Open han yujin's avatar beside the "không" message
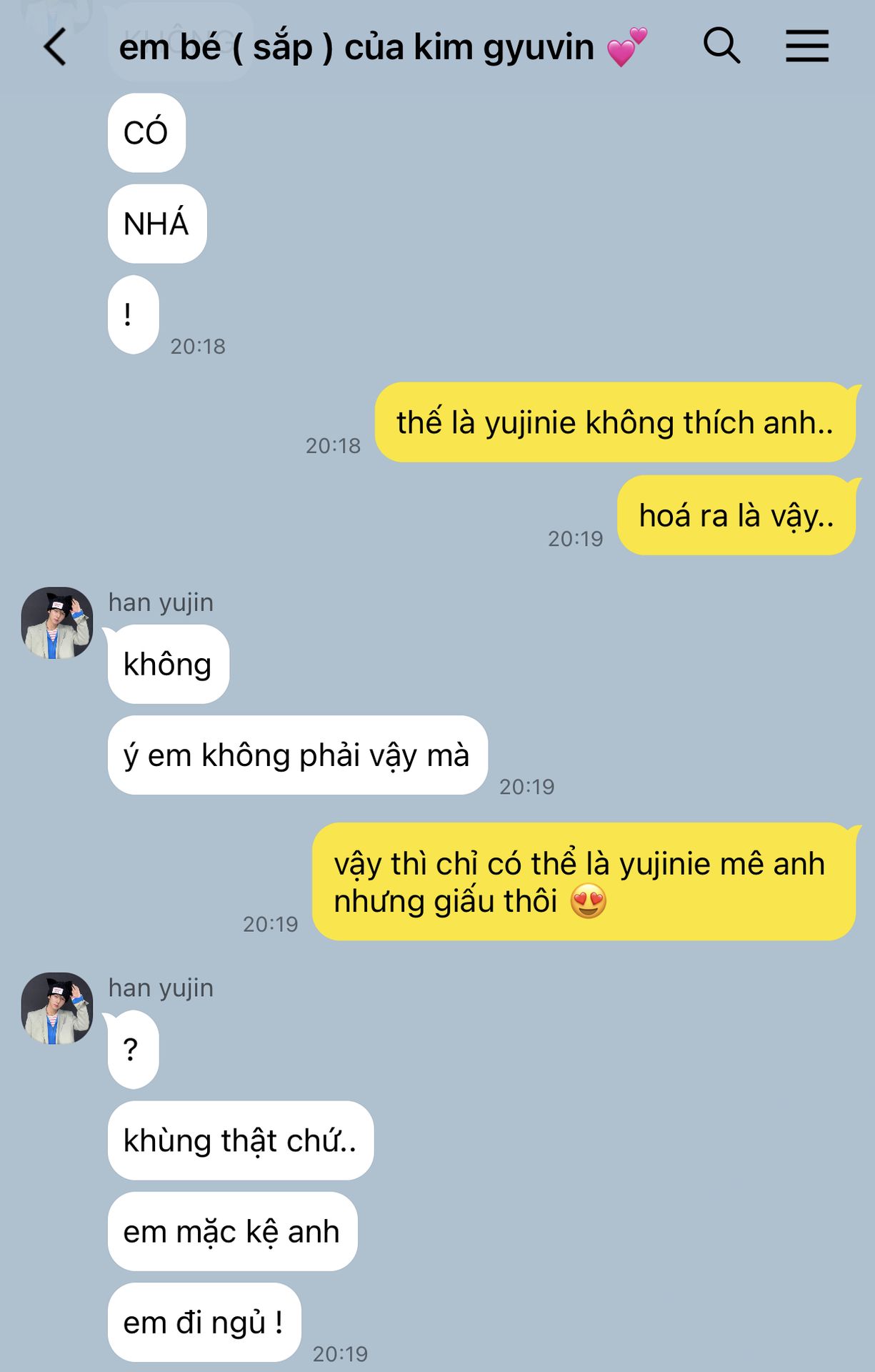Viewport: 875px width, 1372px height. coord(57,622)
